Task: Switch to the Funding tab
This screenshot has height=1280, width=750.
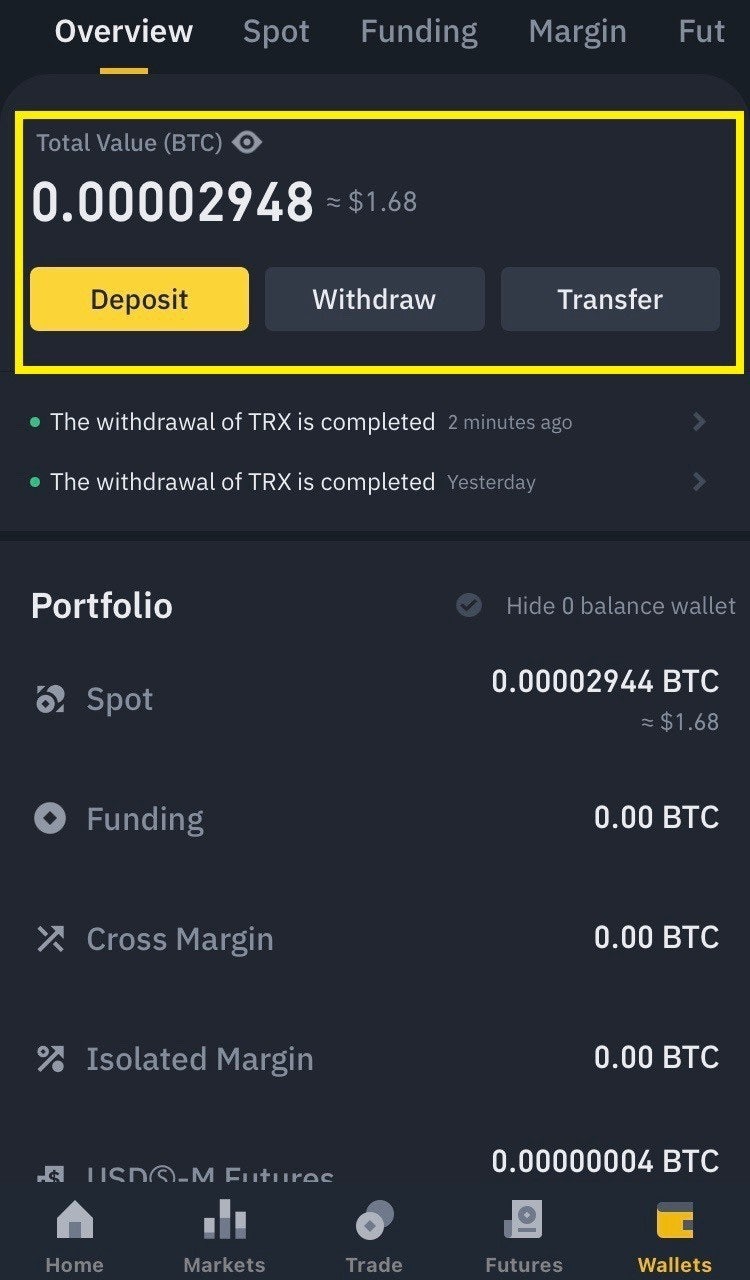Action: [x=419, y=32]
